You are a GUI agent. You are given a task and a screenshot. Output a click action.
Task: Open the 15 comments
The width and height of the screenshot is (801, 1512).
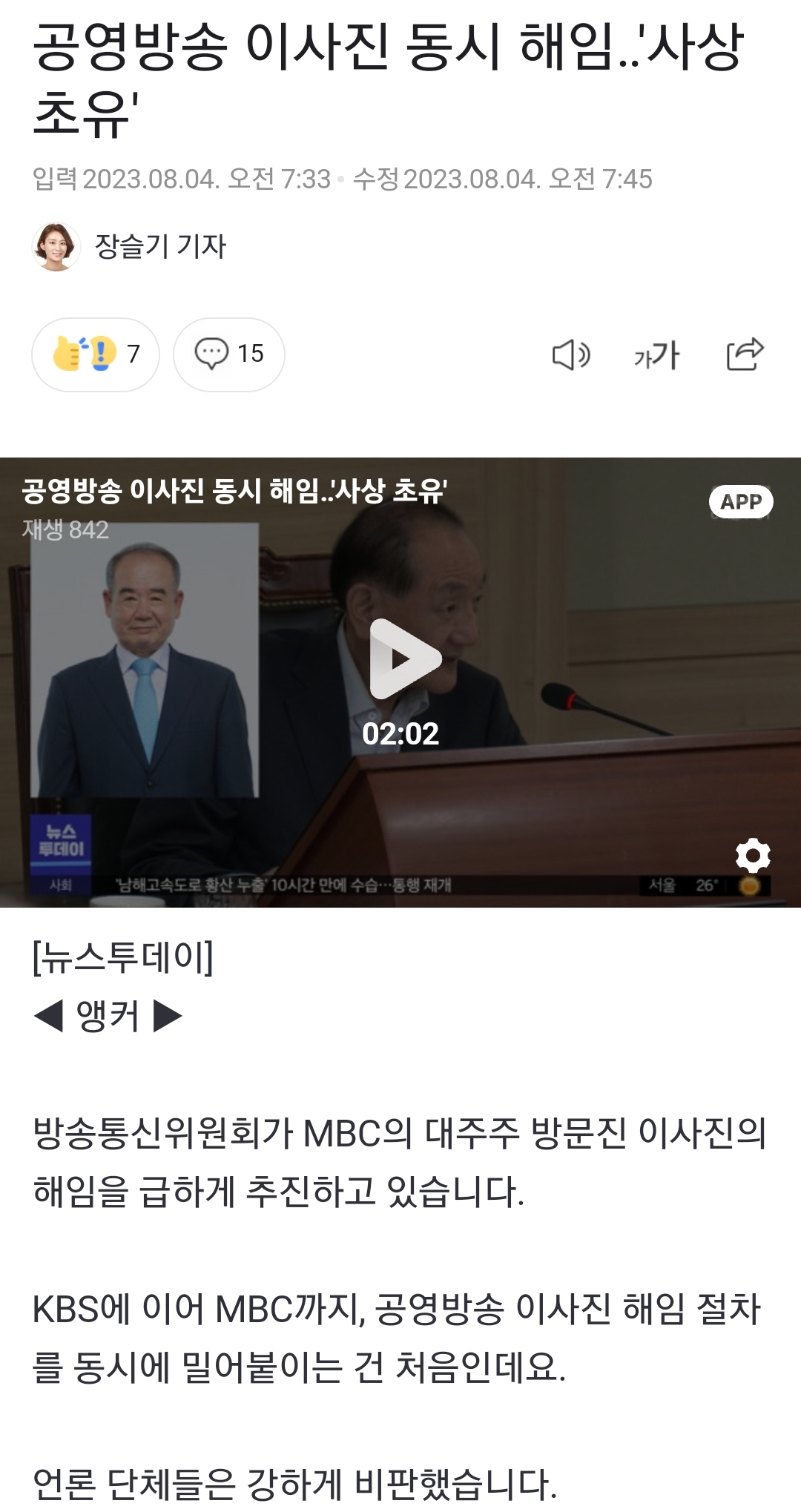click(x=228, y=354)
